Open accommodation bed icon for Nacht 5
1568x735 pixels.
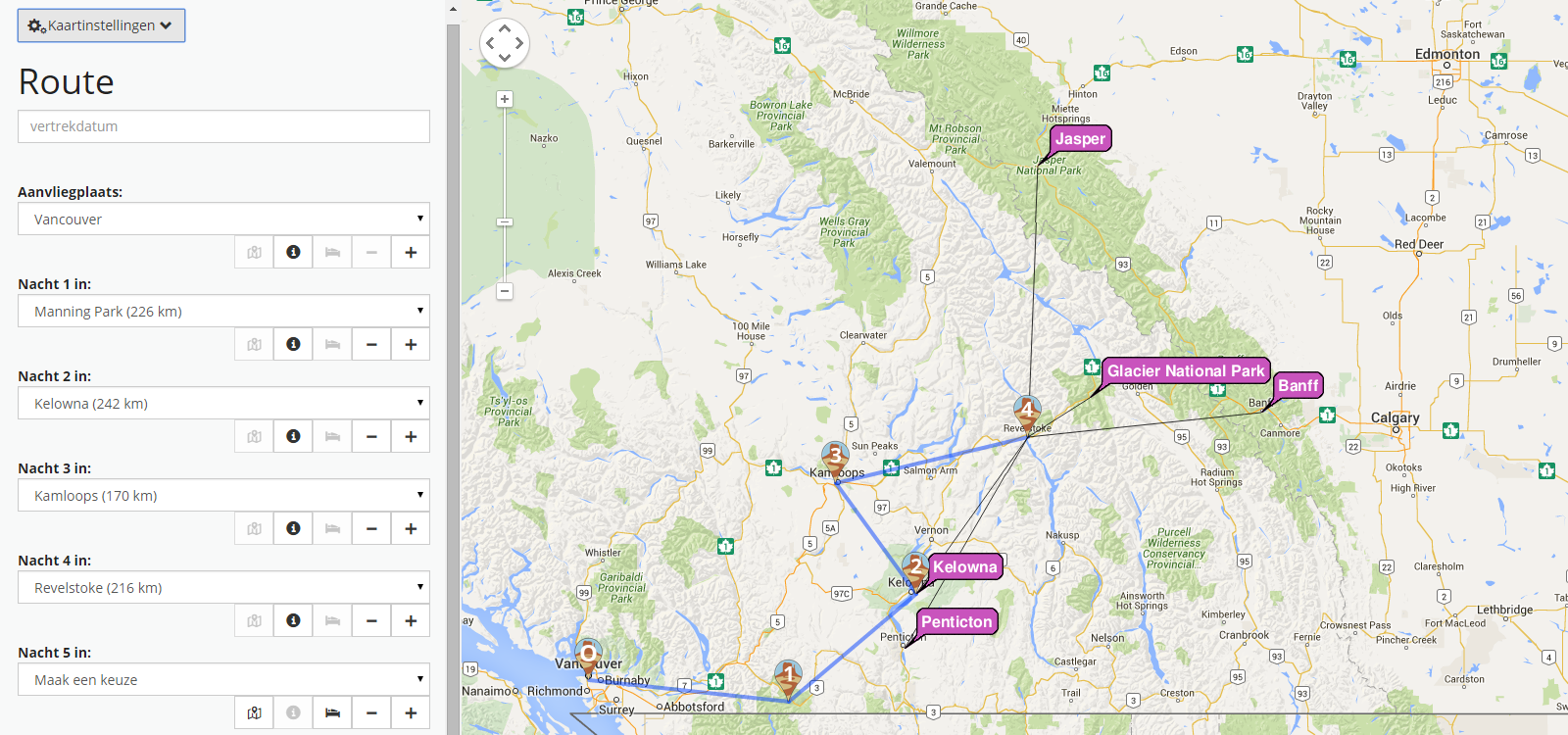[x=332, y=712]
